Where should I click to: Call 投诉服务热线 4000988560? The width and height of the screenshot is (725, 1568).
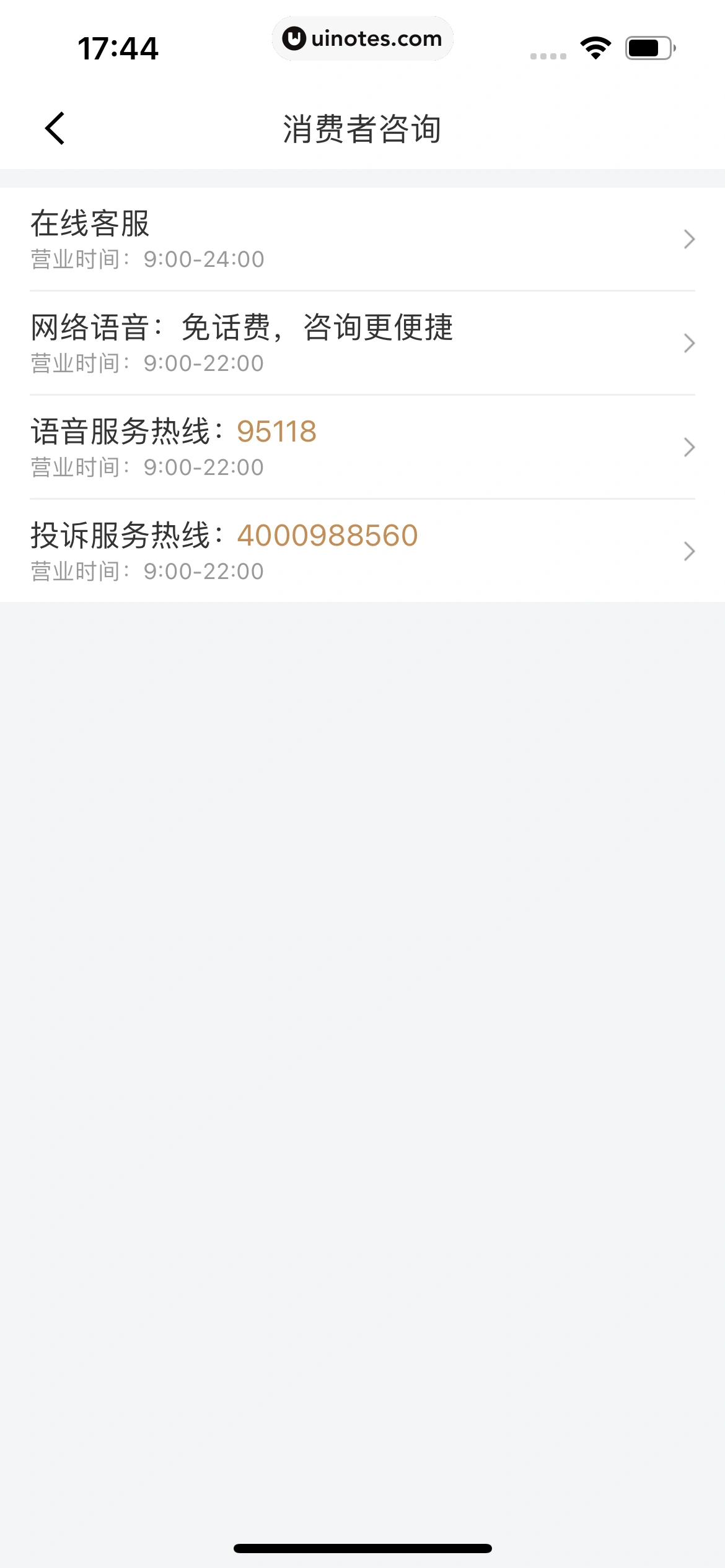coord(362,551)
